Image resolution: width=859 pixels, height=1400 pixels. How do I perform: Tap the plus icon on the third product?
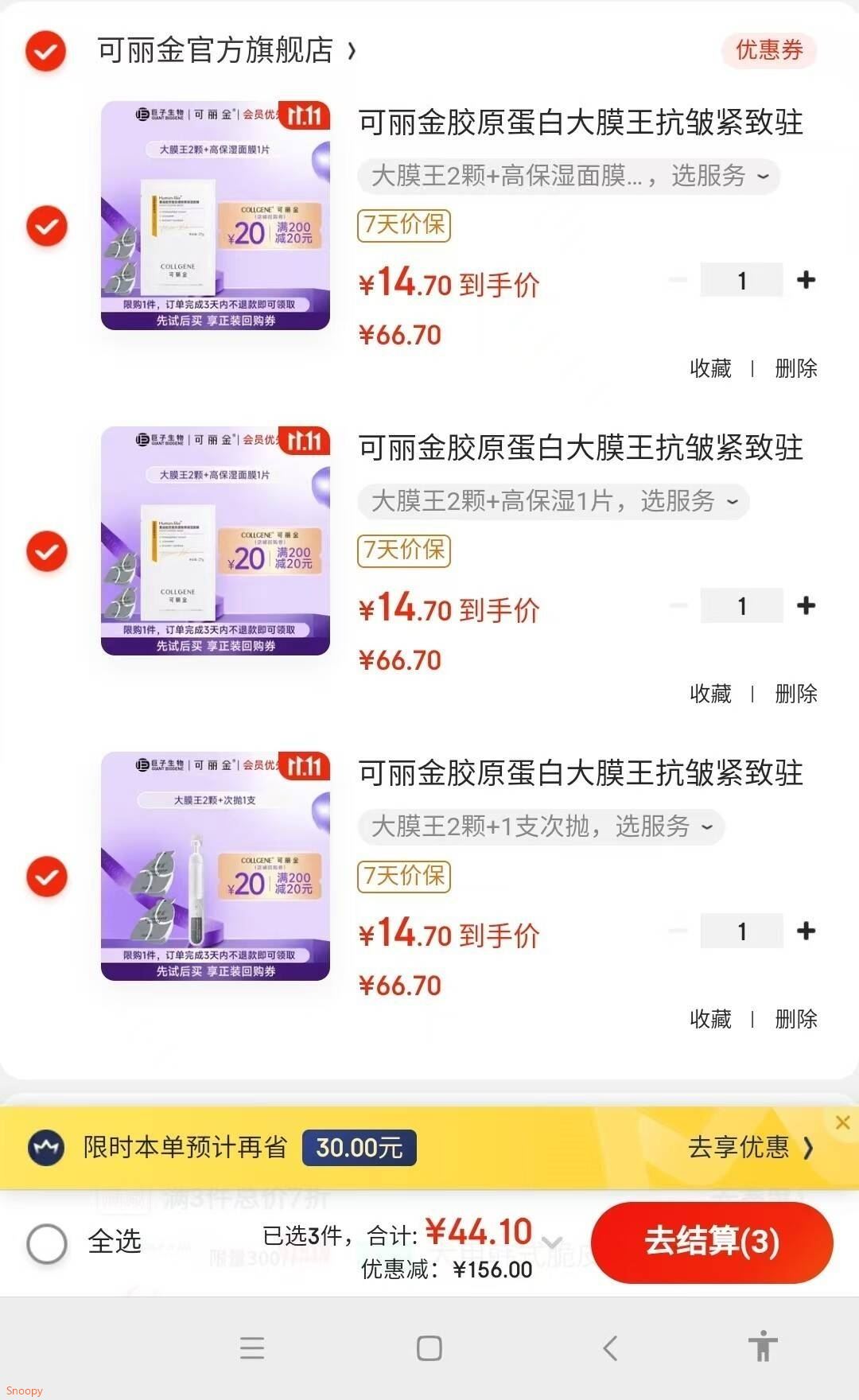point(806,931)
